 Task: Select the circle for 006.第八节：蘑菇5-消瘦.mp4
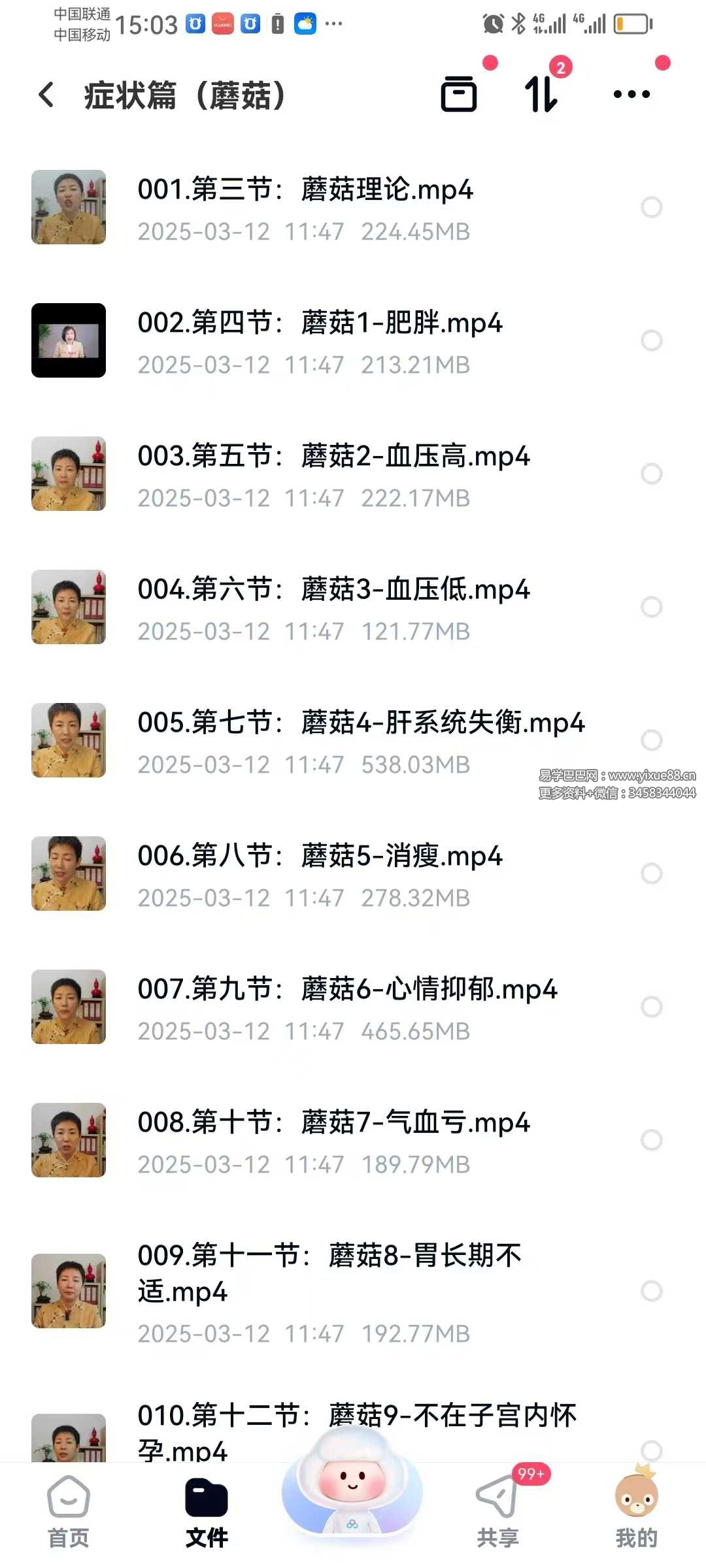(x=652, y=874)
